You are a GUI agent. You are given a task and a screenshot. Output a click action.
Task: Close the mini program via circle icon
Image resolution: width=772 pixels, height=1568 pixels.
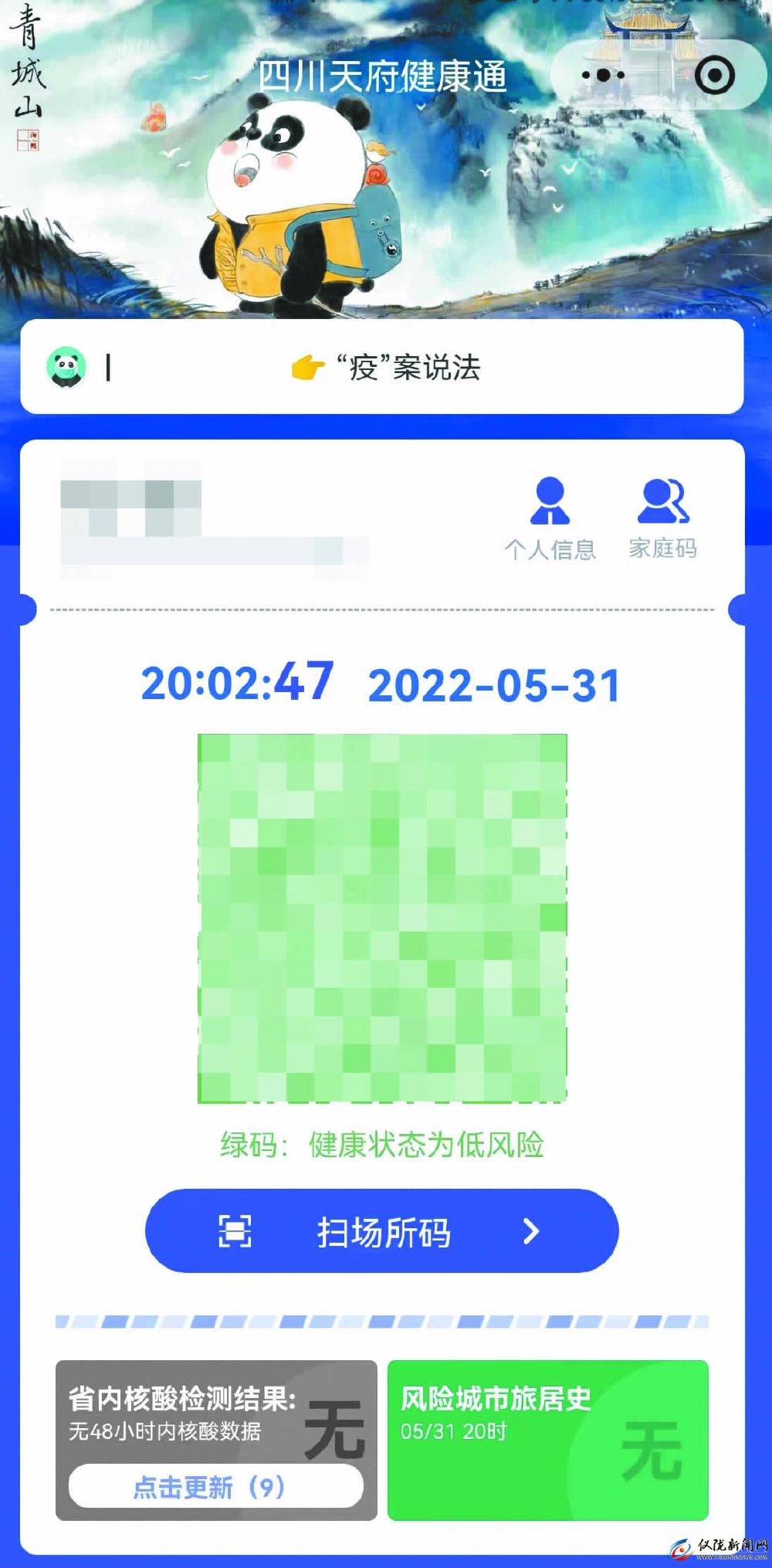point(714,76)
